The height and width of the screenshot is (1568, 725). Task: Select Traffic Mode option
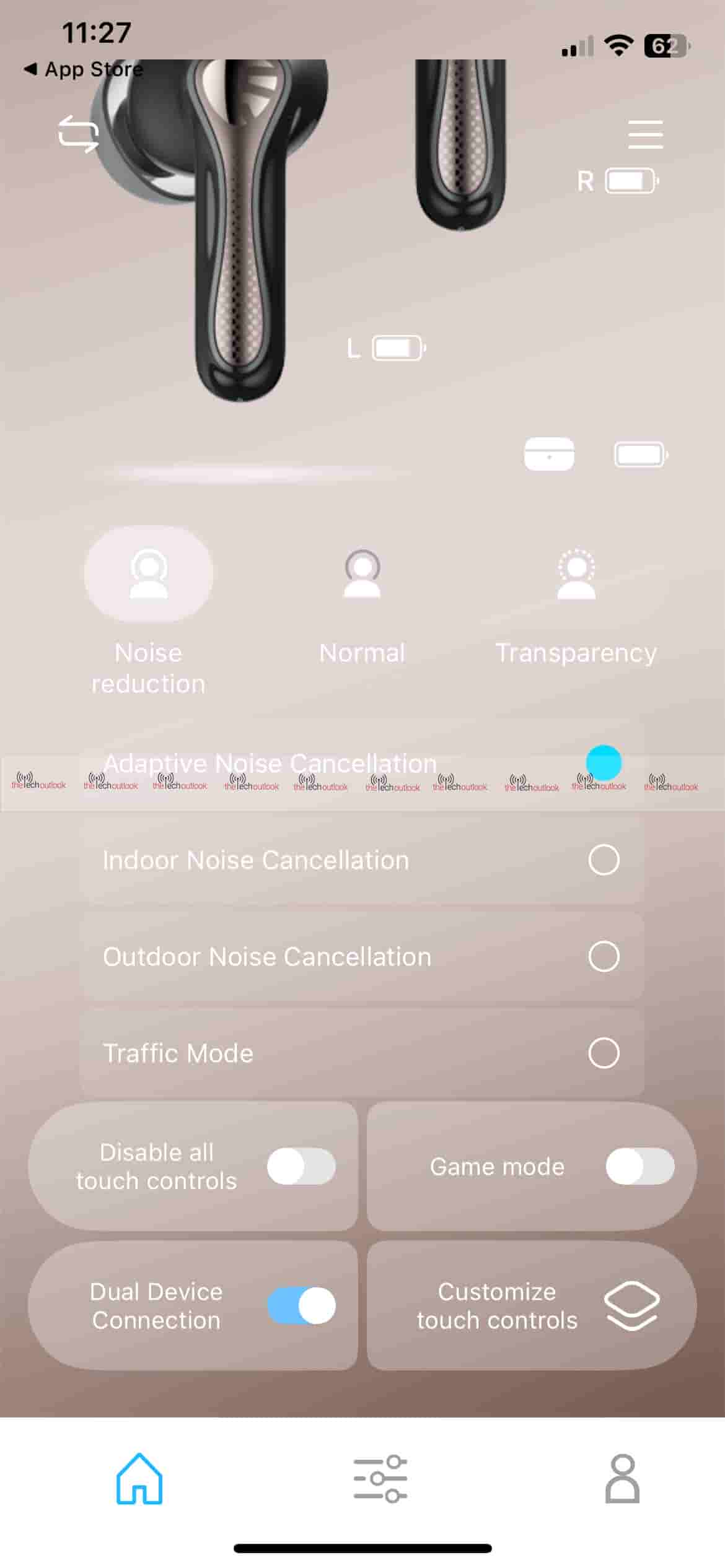tap(604, 1053)
